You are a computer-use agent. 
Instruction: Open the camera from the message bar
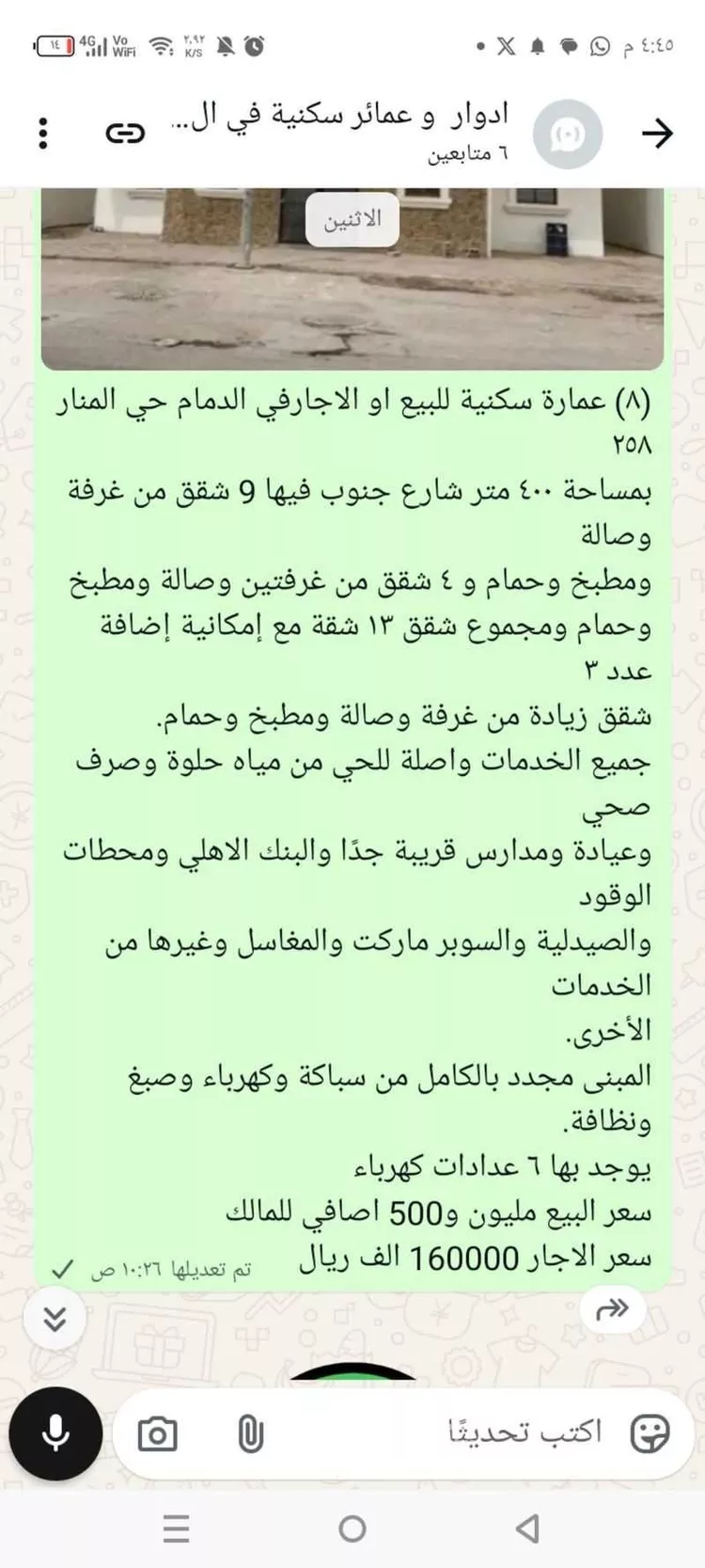pos(160,1433)
